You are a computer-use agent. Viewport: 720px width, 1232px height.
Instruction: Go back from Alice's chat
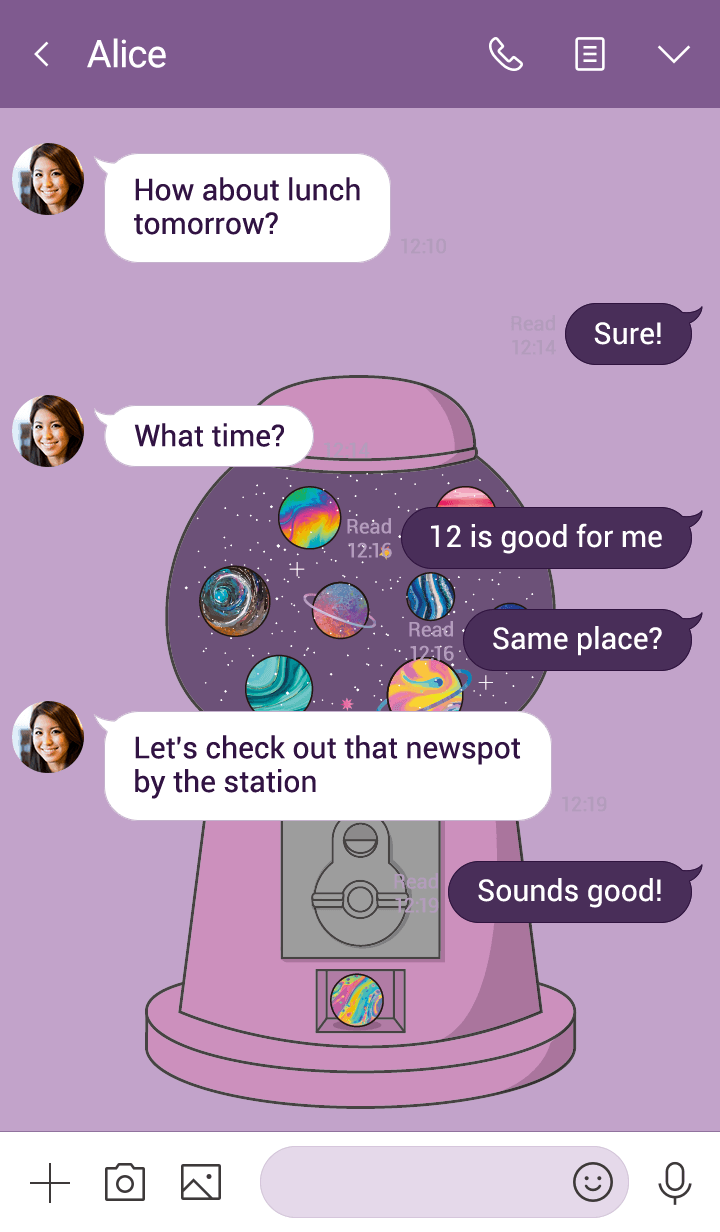tap(41, 54)
